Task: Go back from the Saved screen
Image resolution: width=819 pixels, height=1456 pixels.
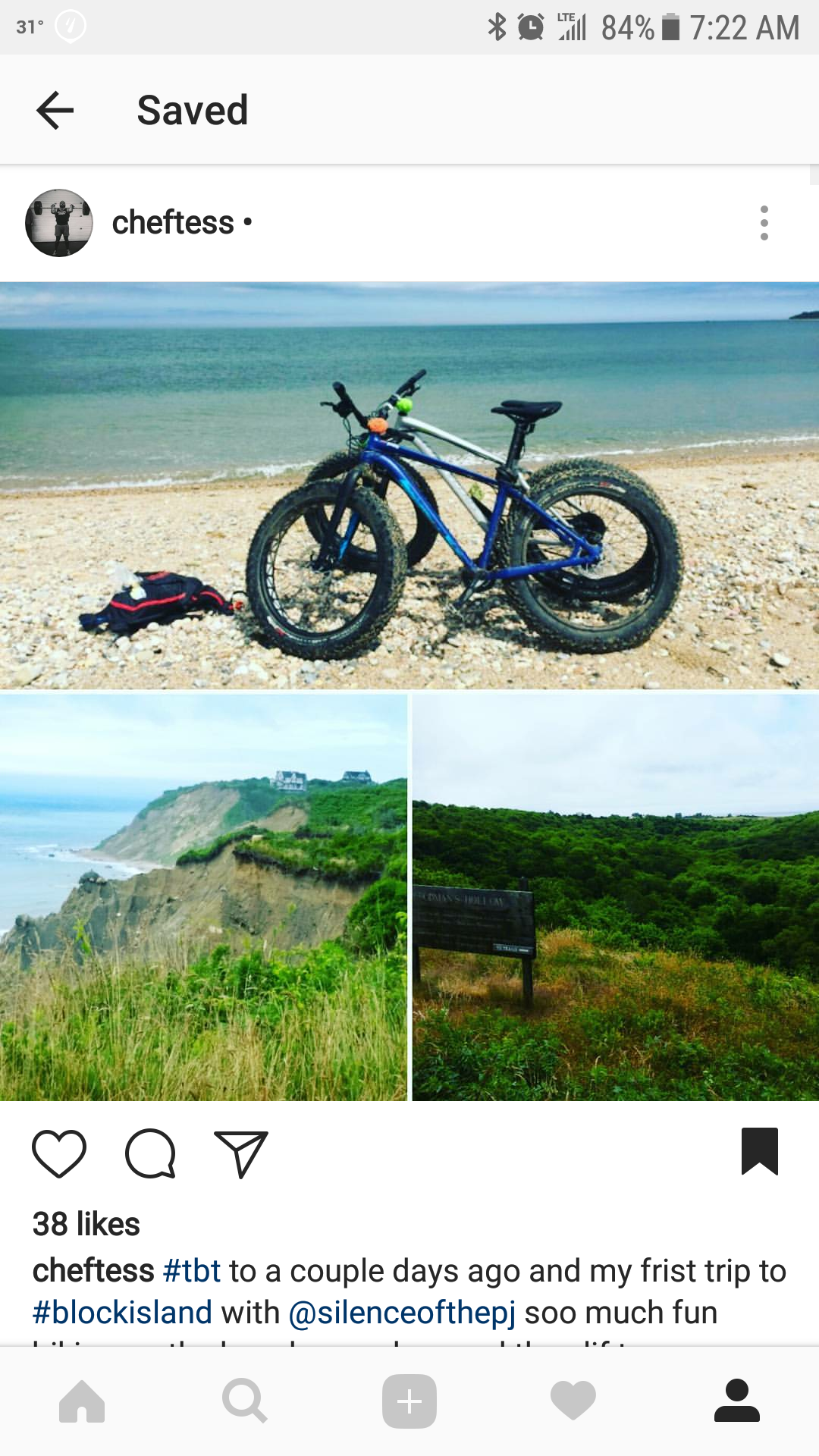Action: pyautogui.click(x=55, y=111)
